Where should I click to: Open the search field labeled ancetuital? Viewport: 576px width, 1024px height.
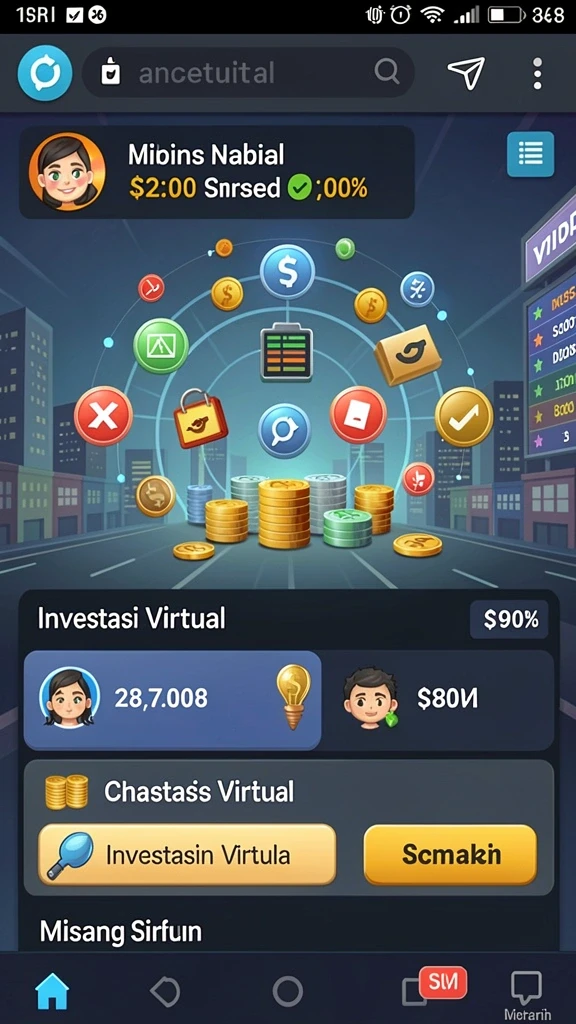(248, 72)
